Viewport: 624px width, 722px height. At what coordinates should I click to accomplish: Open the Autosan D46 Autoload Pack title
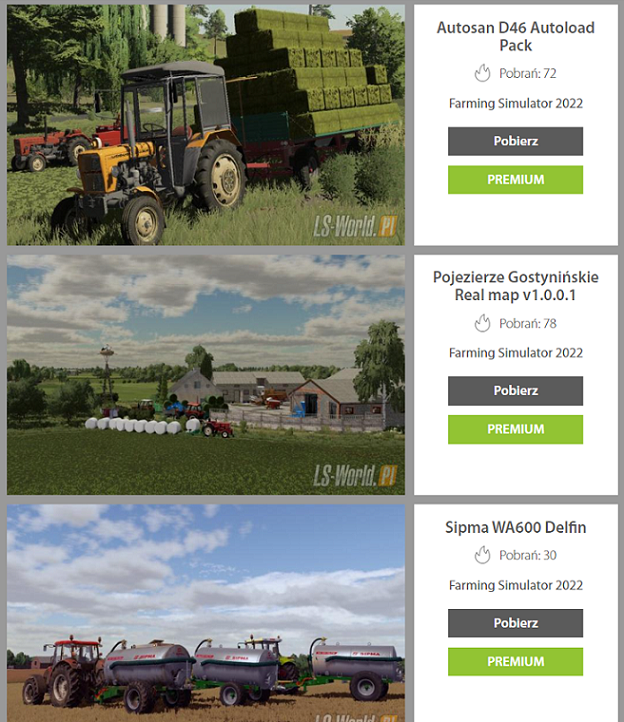(515, 36)
